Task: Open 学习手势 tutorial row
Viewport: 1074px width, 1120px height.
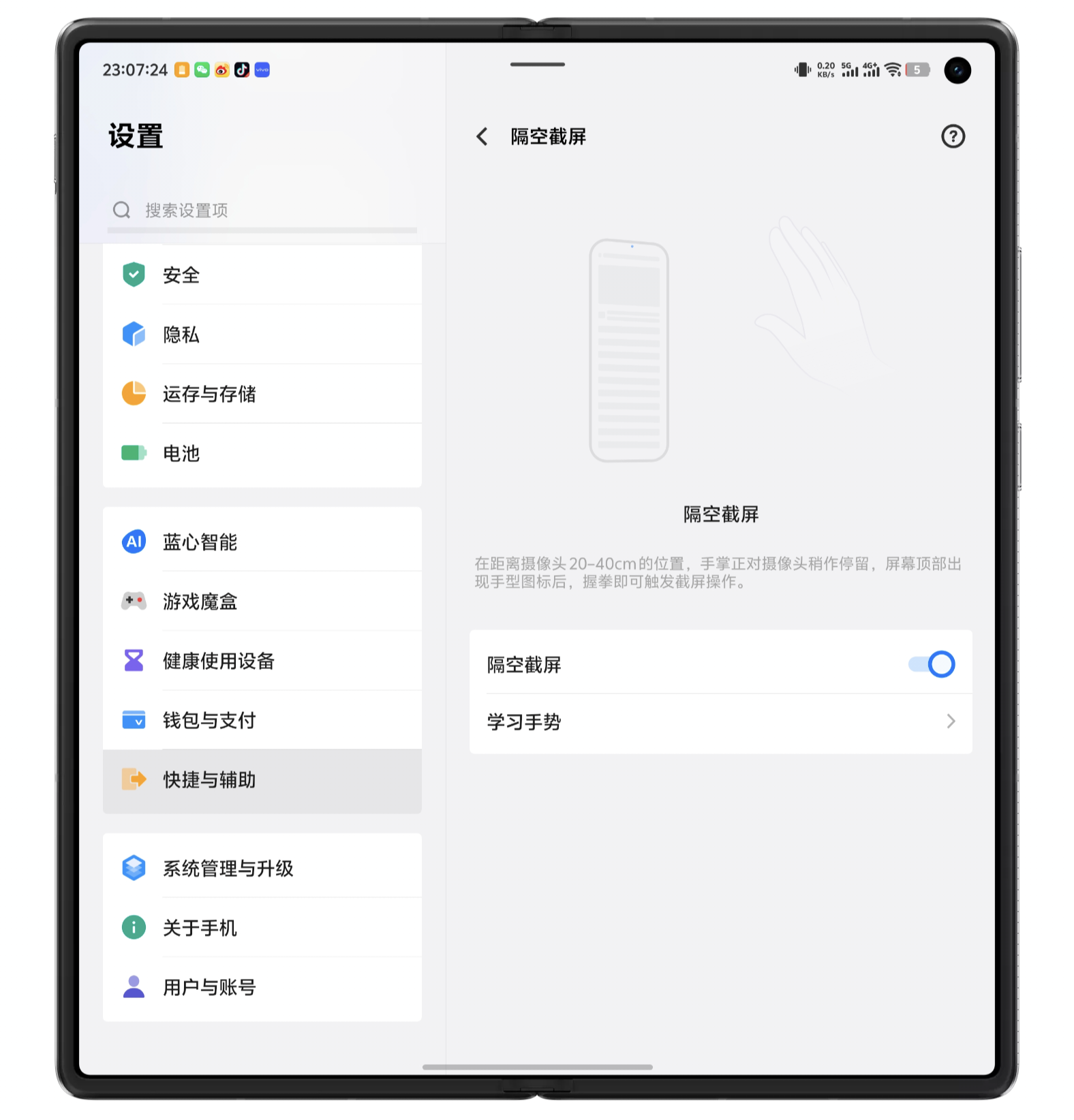Action: tap(720, 722)
